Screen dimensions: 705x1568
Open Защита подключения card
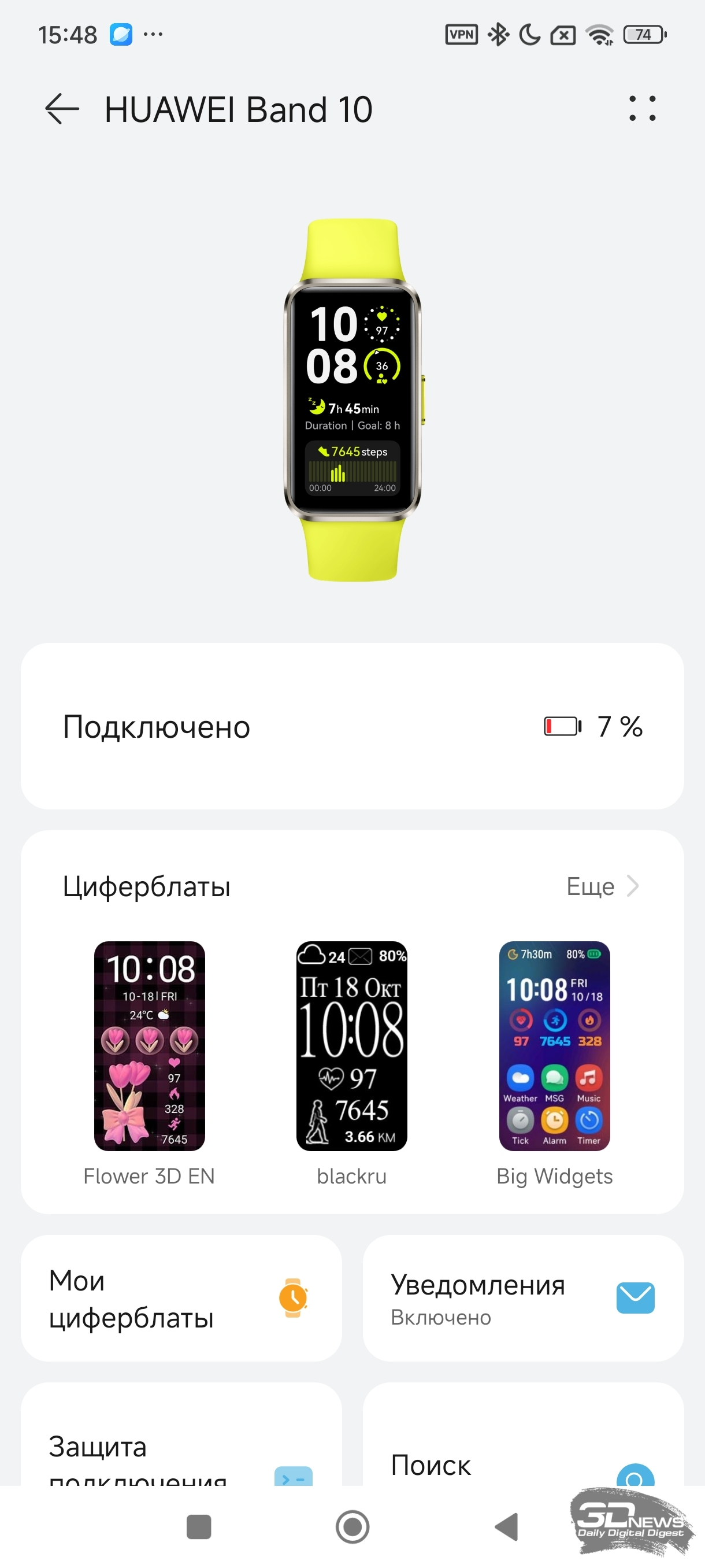click(x=181, y=1434)
